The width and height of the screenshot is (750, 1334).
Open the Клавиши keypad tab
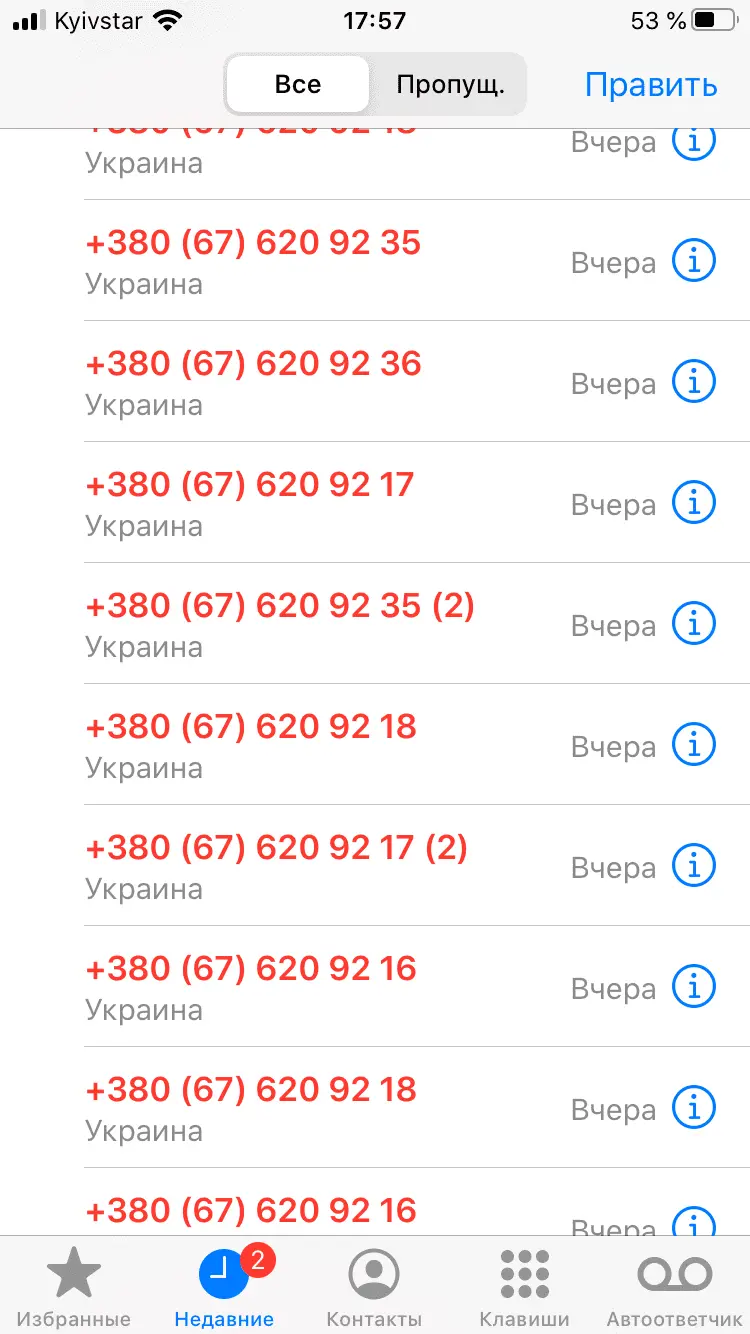tap(524, 1288)
